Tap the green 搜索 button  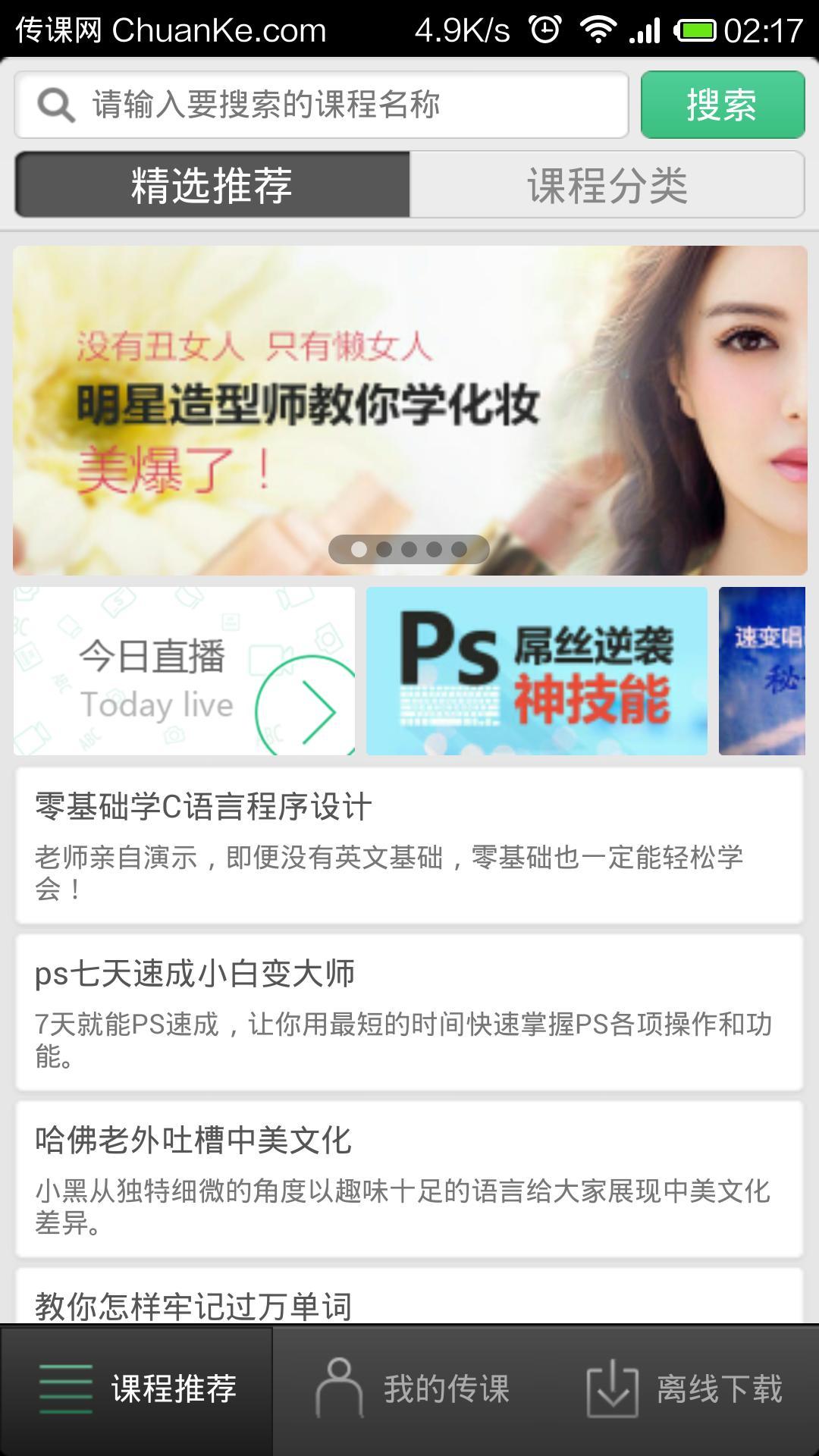point(723,105)
